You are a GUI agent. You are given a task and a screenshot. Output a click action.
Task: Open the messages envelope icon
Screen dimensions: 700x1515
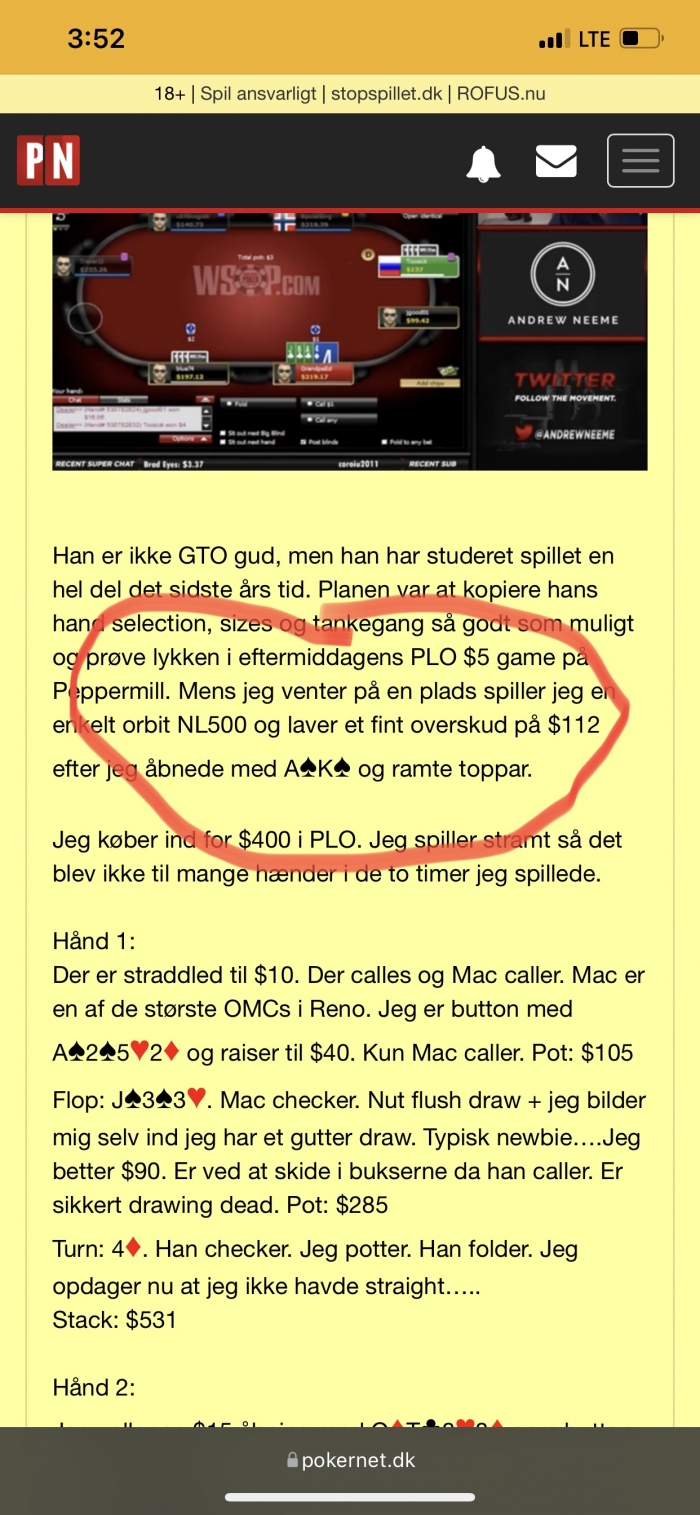pos(556,161)
